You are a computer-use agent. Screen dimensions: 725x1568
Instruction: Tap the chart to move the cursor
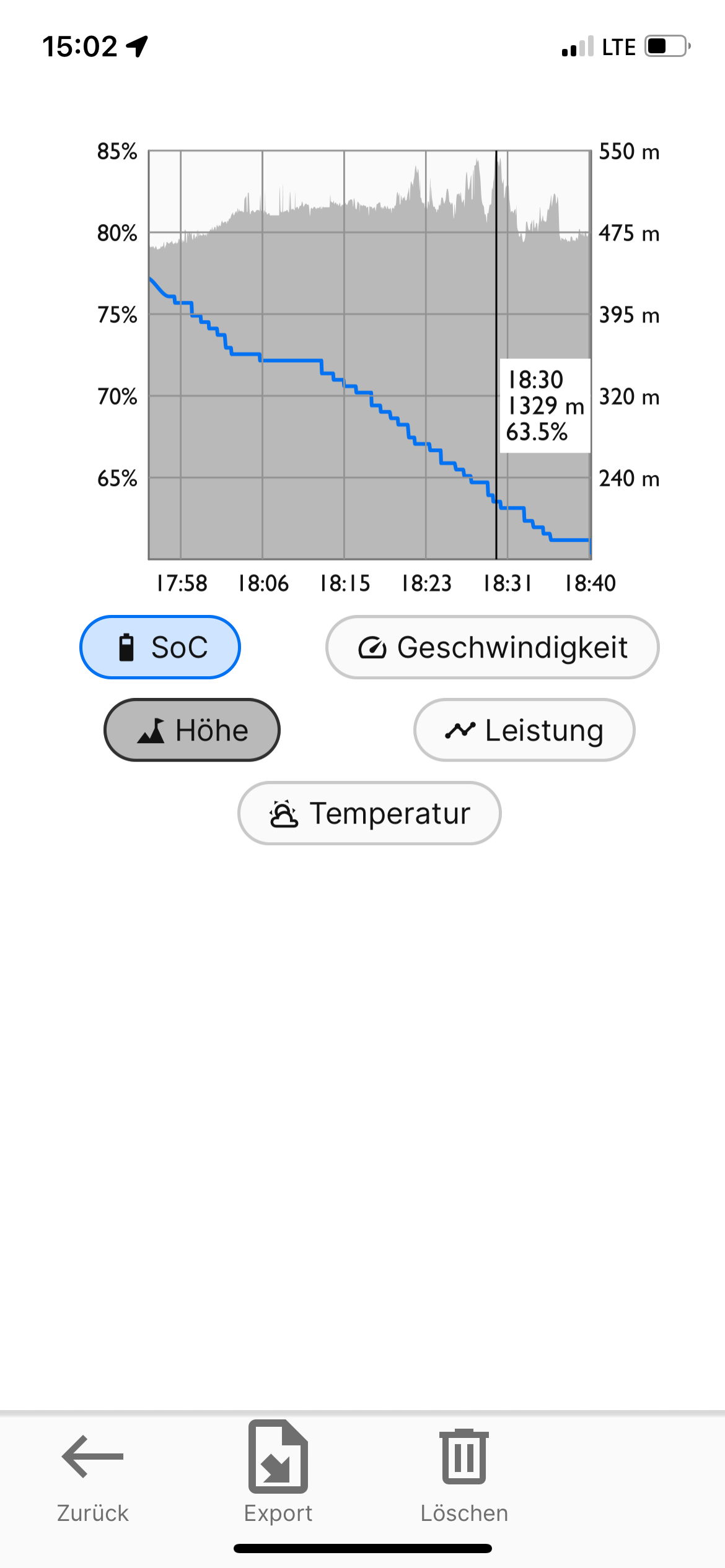pos(369,355)
